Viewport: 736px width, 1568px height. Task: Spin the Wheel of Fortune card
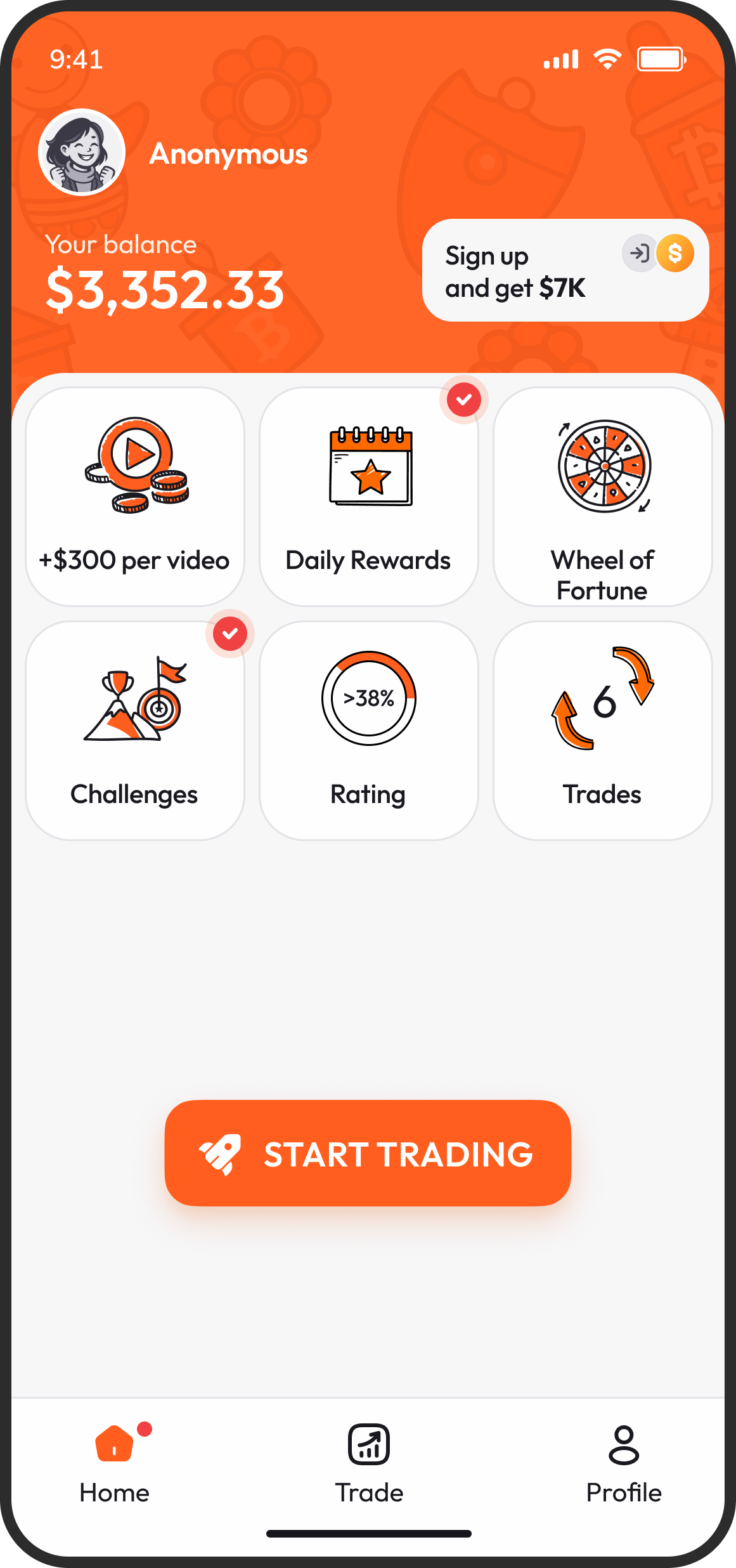click(x=602, y=497)
